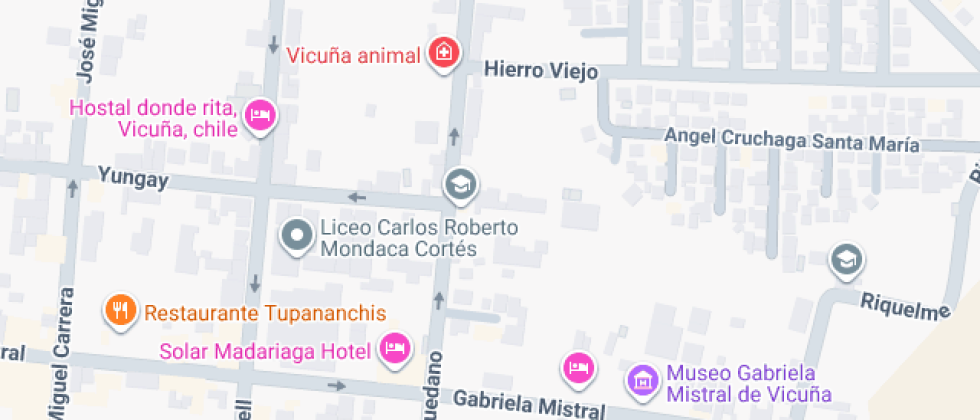Open the Vicuña animal vet marker
The width and height of the screenshot is (980, 420).
click(442, 52)
